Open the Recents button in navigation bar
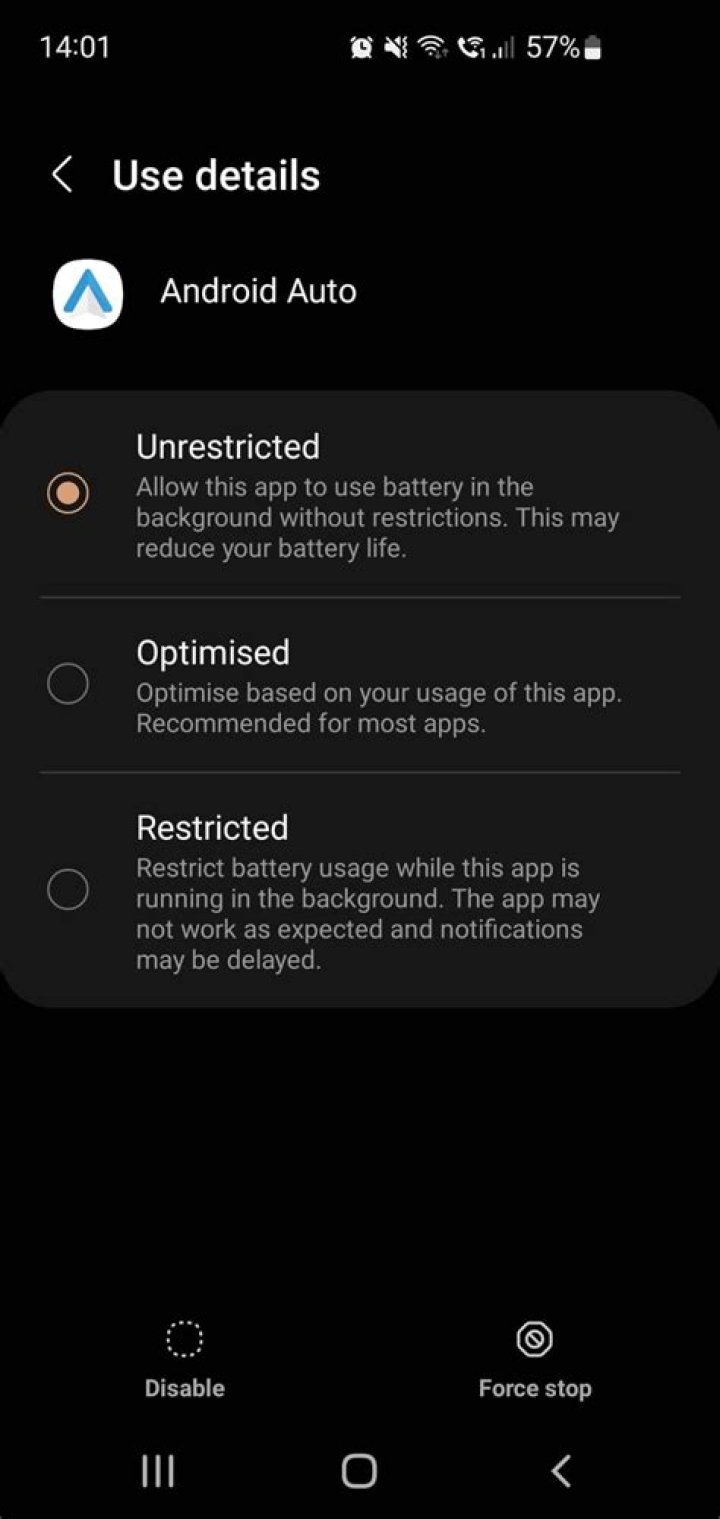The image size is (720, 1519). [158, 1470]
